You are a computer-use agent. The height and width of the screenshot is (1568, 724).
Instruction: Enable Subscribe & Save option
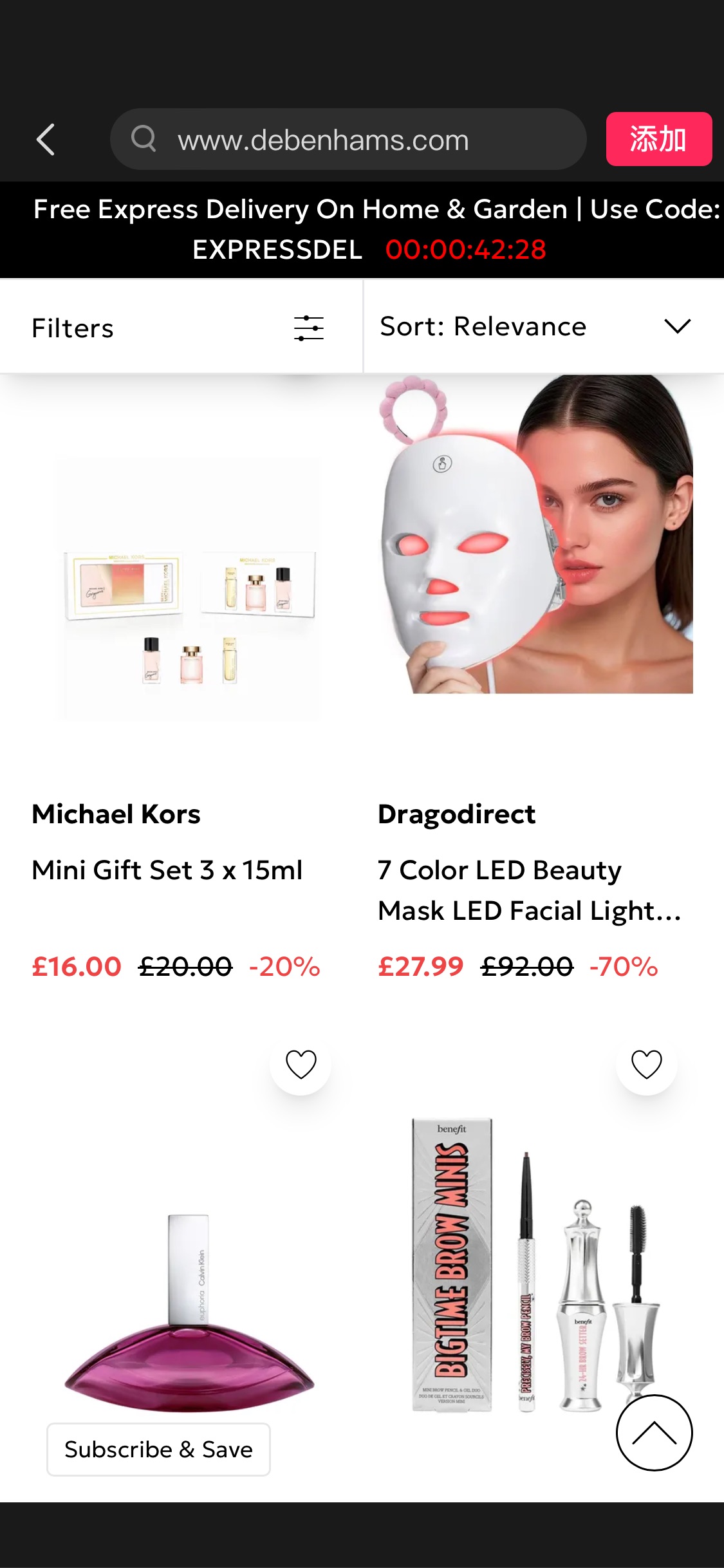[x=158, y=1450]
